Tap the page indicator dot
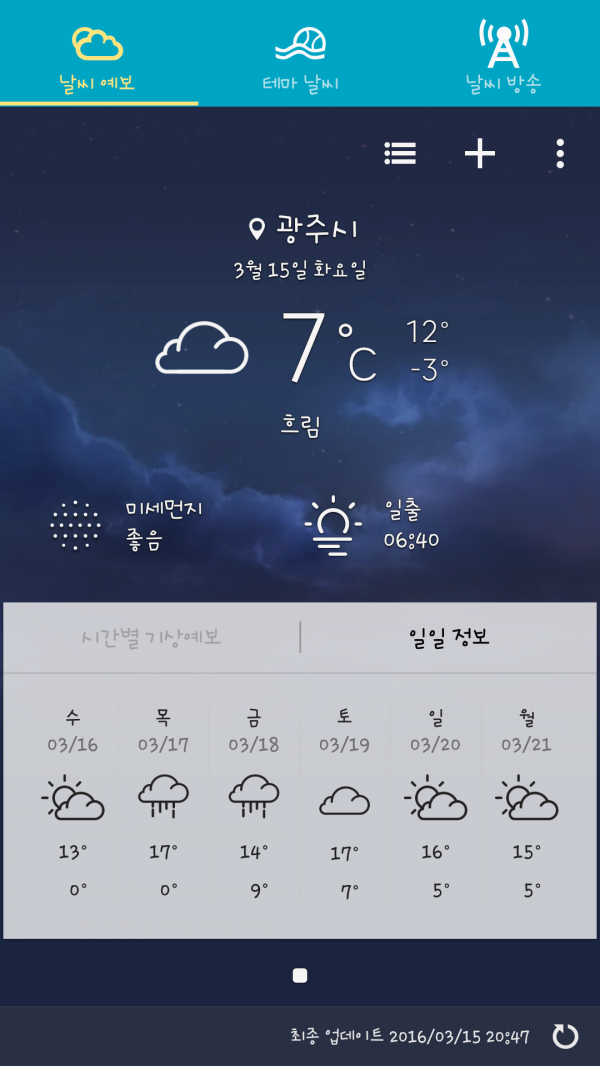This screenshot has height=1066, width=600. (x=300, y=975)
